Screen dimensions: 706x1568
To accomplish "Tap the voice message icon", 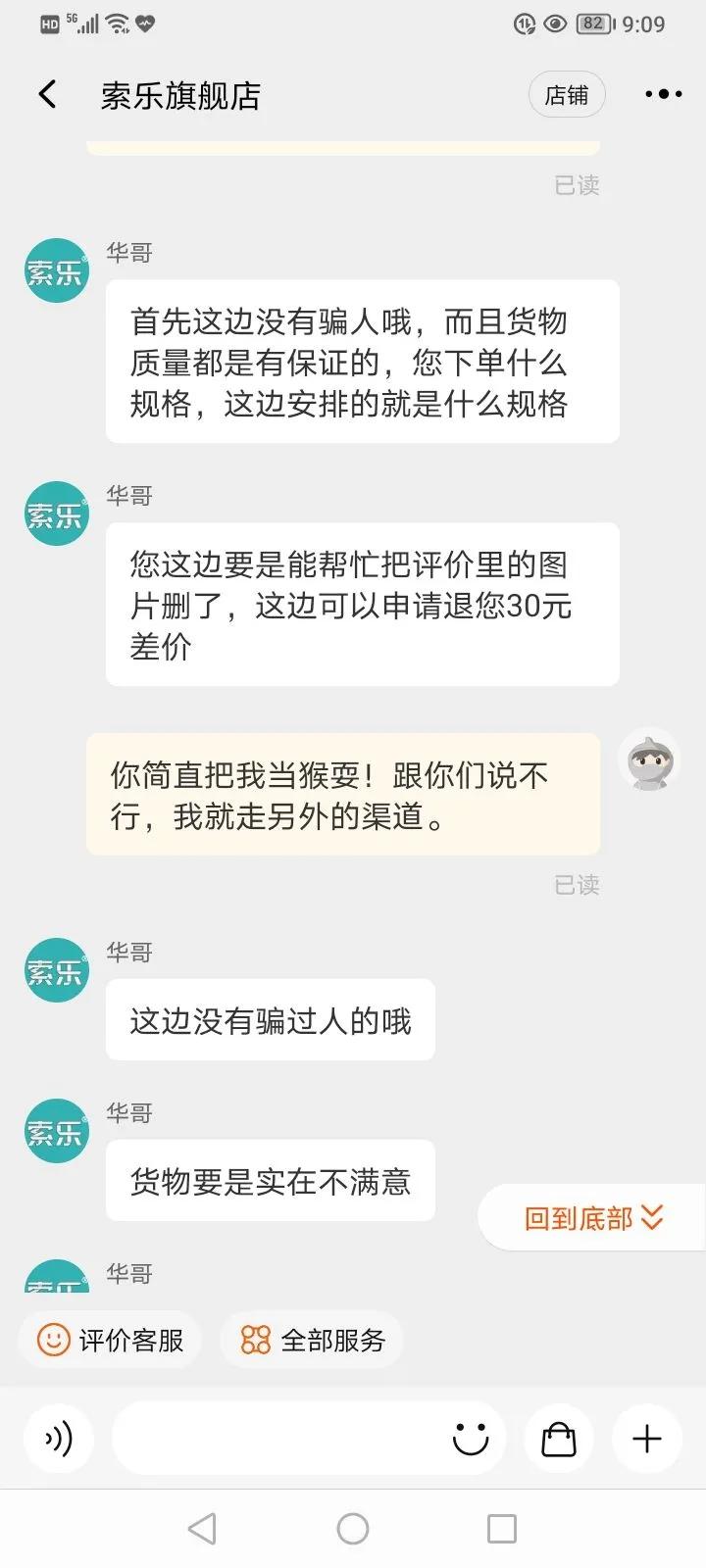I will click(x=59, y=1439).
